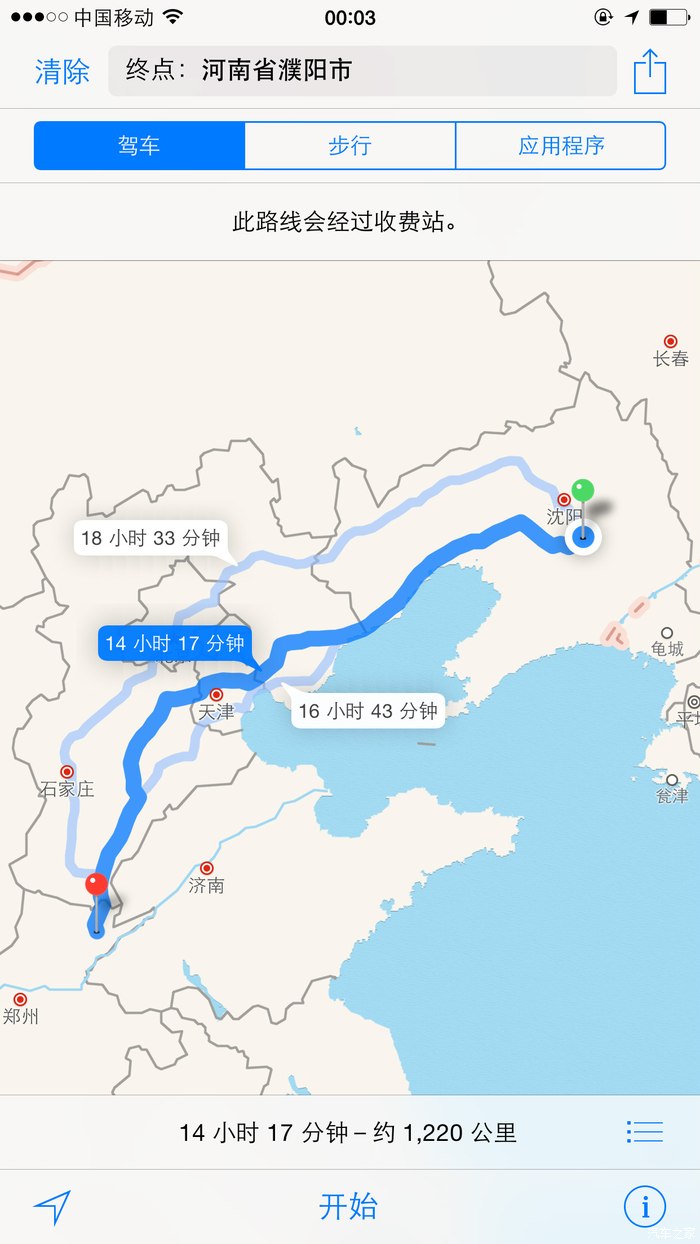Choose the 16 小时 43 分钟 alternate route
The image size is (700, 1244).
point(368,711)
